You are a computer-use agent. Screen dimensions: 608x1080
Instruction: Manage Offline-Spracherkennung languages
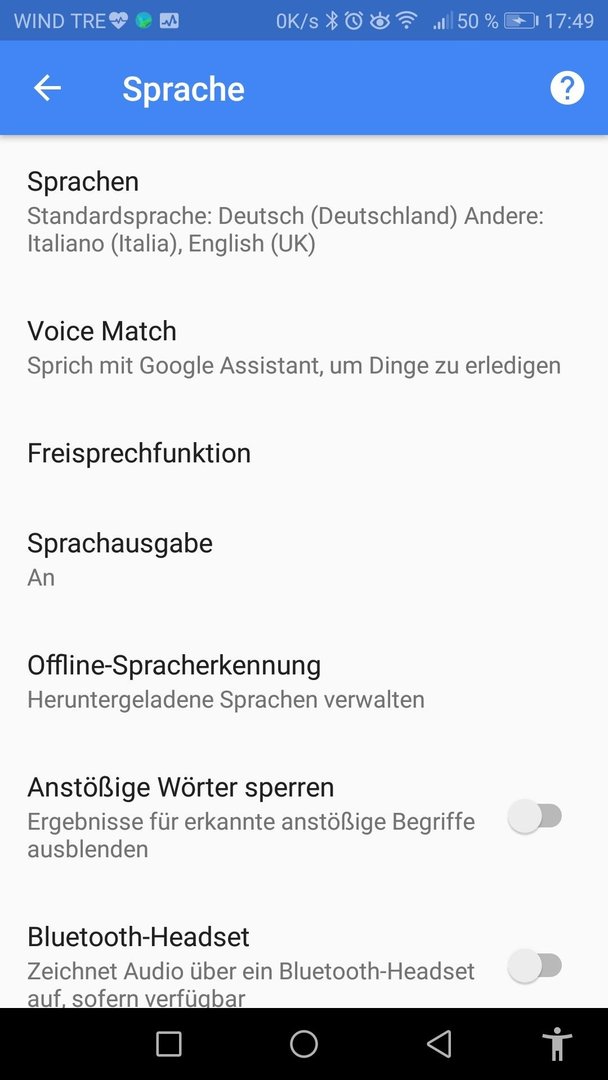pos(304,682)
